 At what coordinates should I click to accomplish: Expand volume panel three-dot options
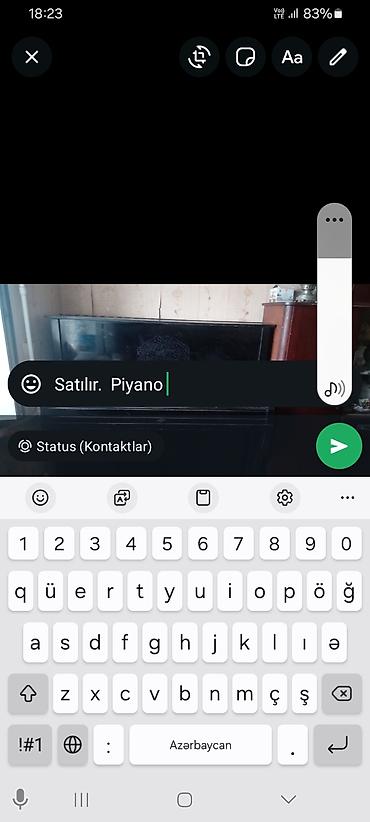334,220
